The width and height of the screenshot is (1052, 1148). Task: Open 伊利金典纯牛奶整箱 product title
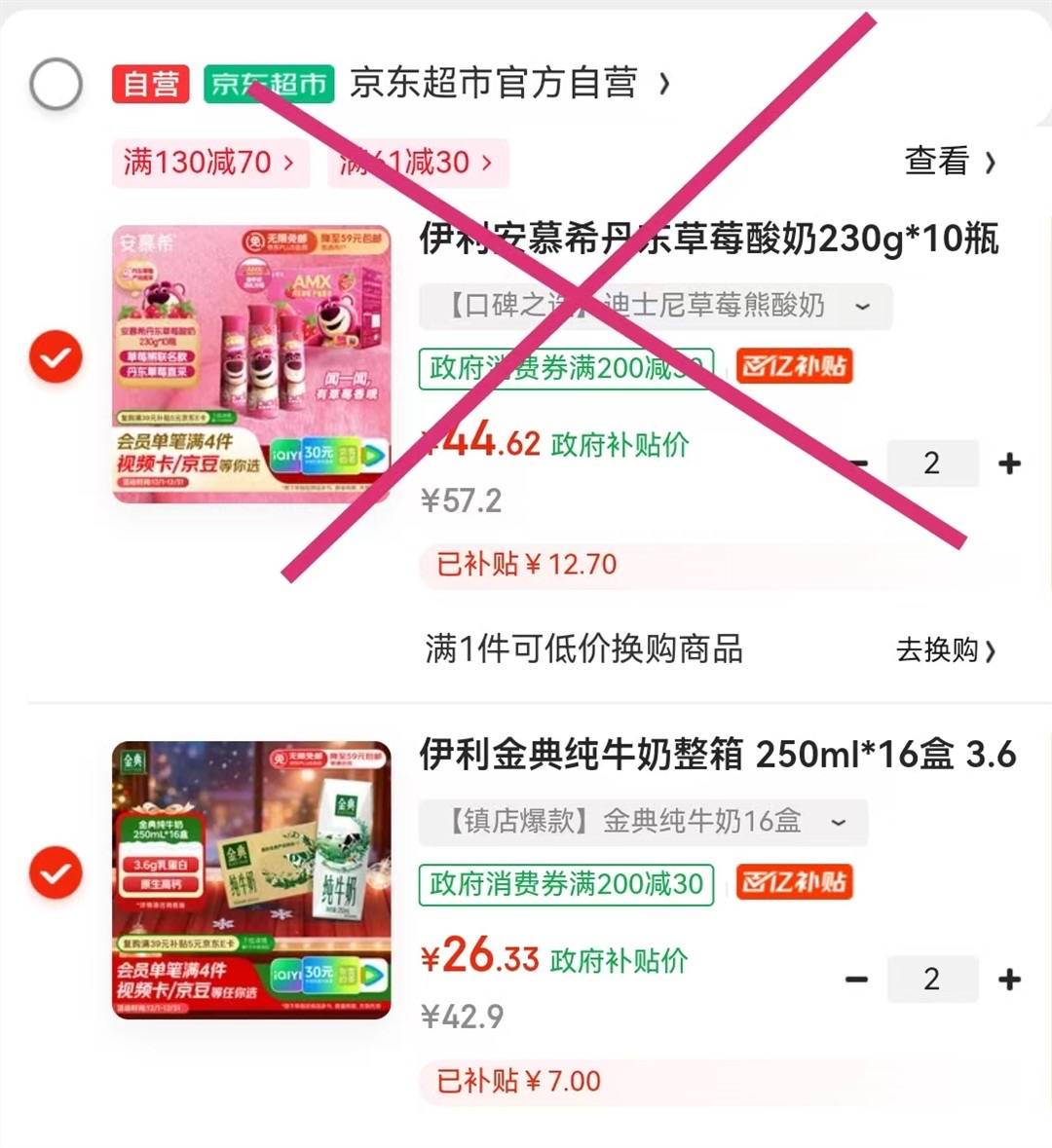[717, 755]
